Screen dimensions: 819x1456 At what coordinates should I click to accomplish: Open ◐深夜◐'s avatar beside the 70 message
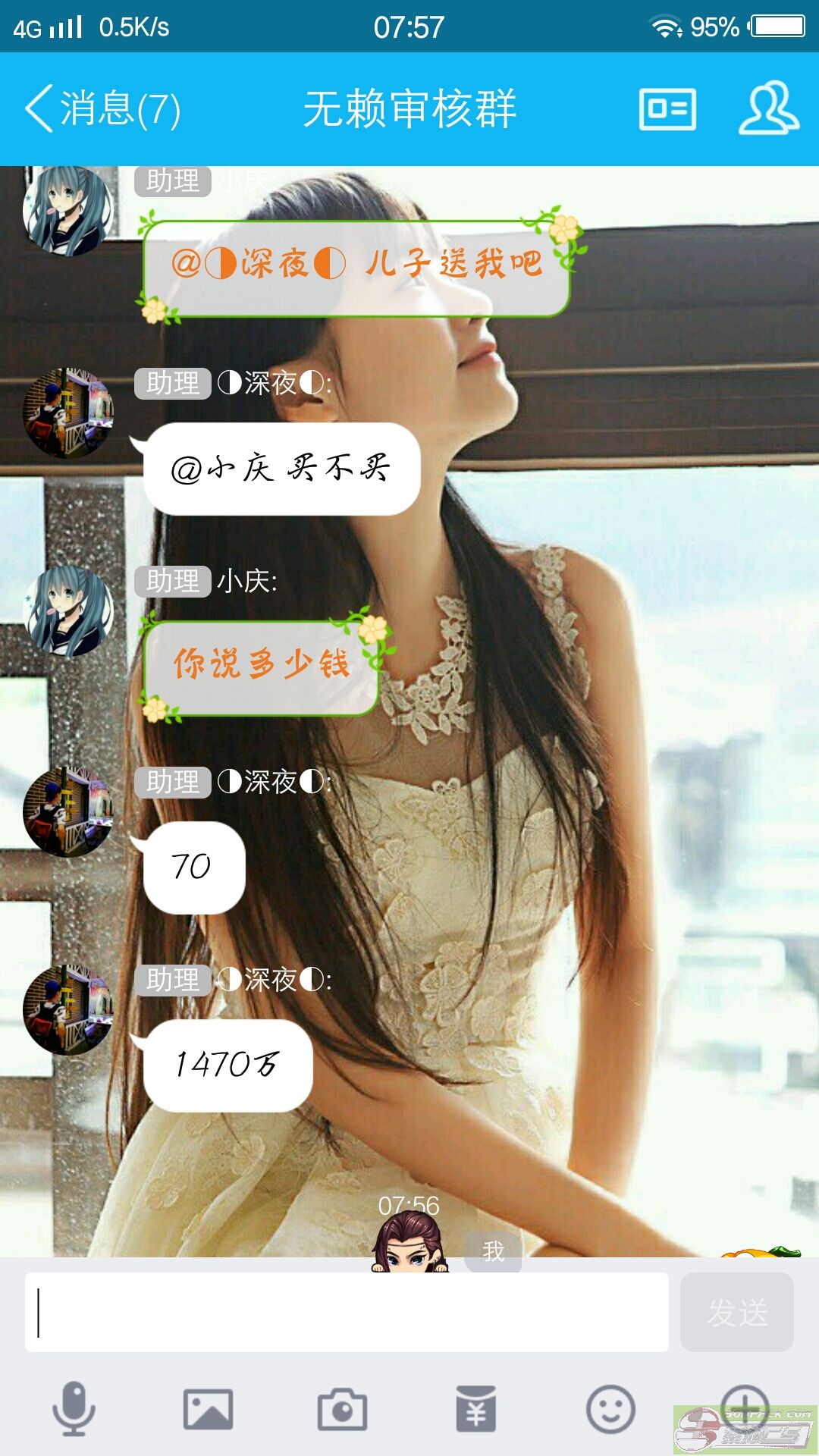point(68,812)
